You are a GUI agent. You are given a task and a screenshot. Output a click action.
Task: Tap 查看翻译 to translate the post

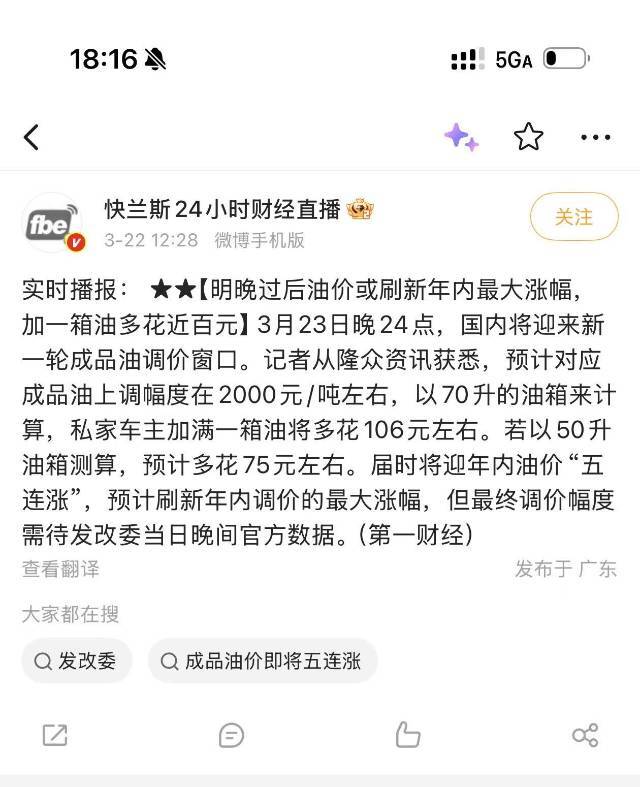tap(61, 569)
